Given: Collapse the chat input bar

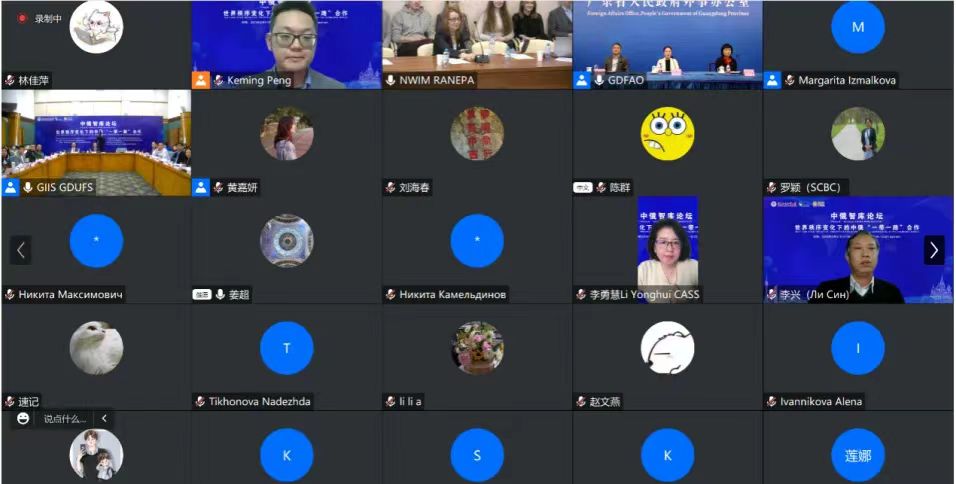Looking at the screenshot, I should pyautogui.click(x=104, y=419).
